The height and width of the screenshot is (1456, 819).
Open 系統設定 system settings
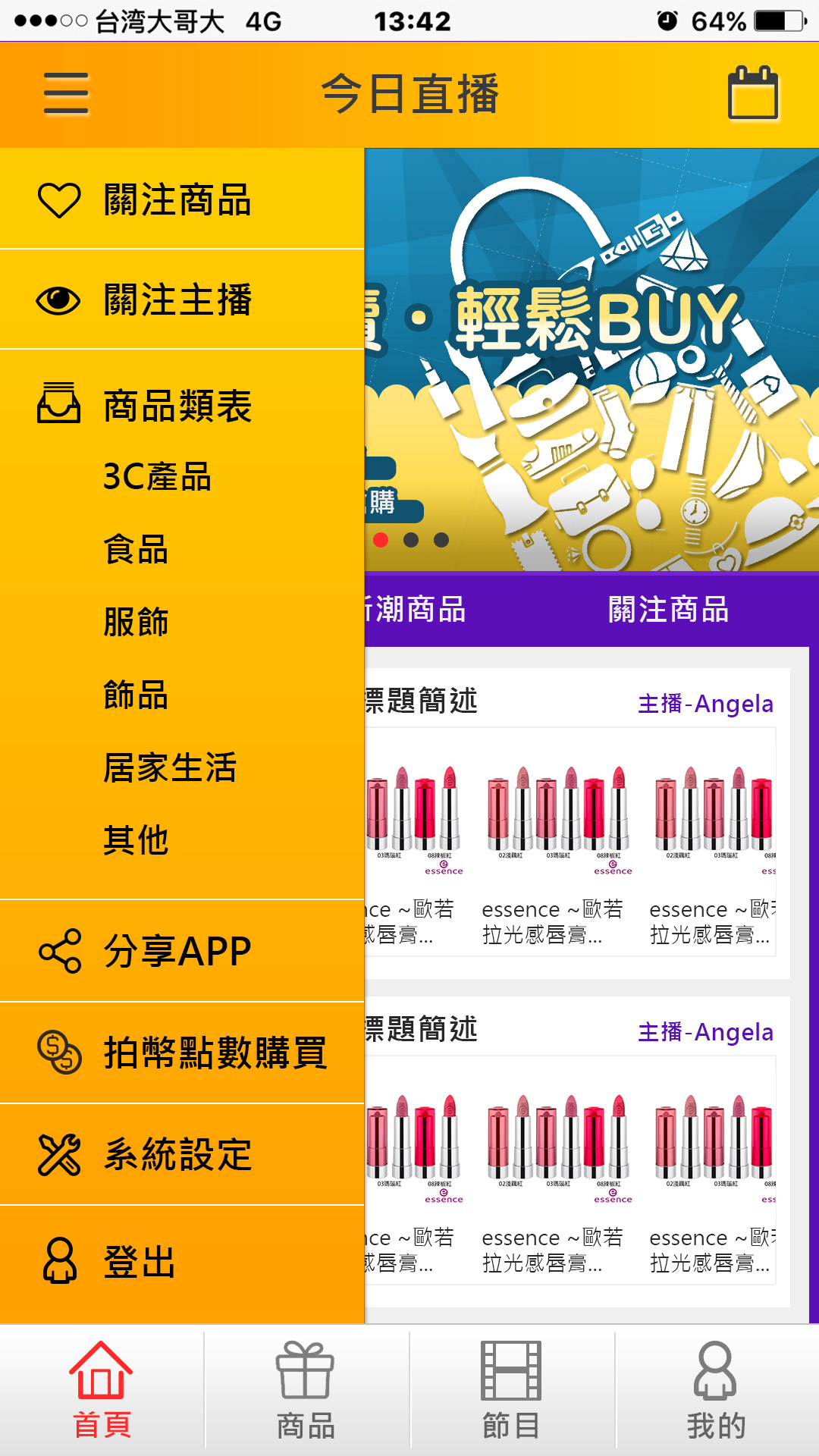click(177, 1155)
